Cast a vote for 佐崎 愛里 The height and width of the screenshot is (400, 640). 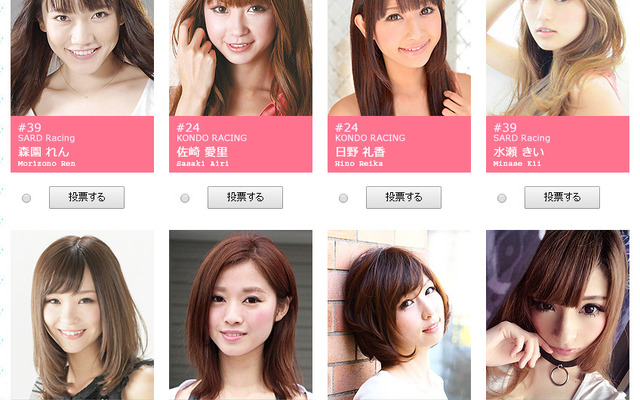[245, 197]
